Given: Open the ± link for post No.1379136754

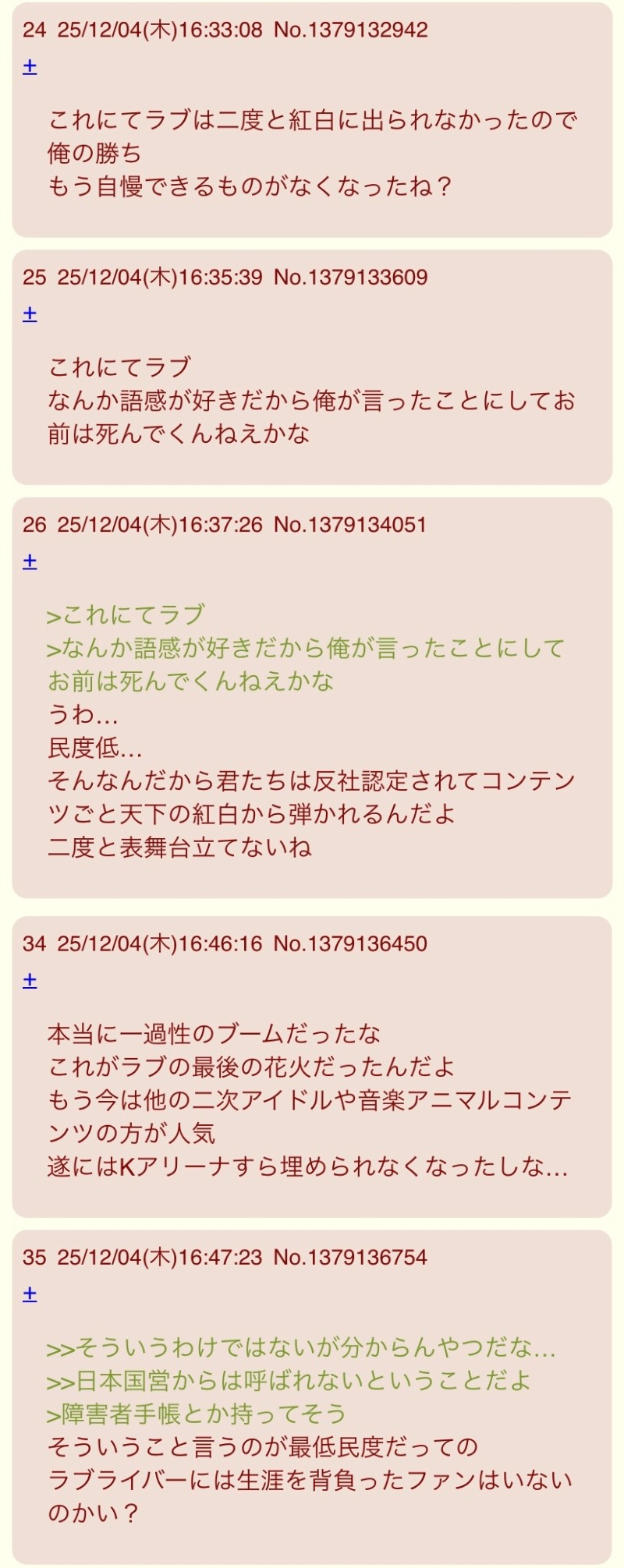Looking at the screenshot, I should (x=30, y=1295).
